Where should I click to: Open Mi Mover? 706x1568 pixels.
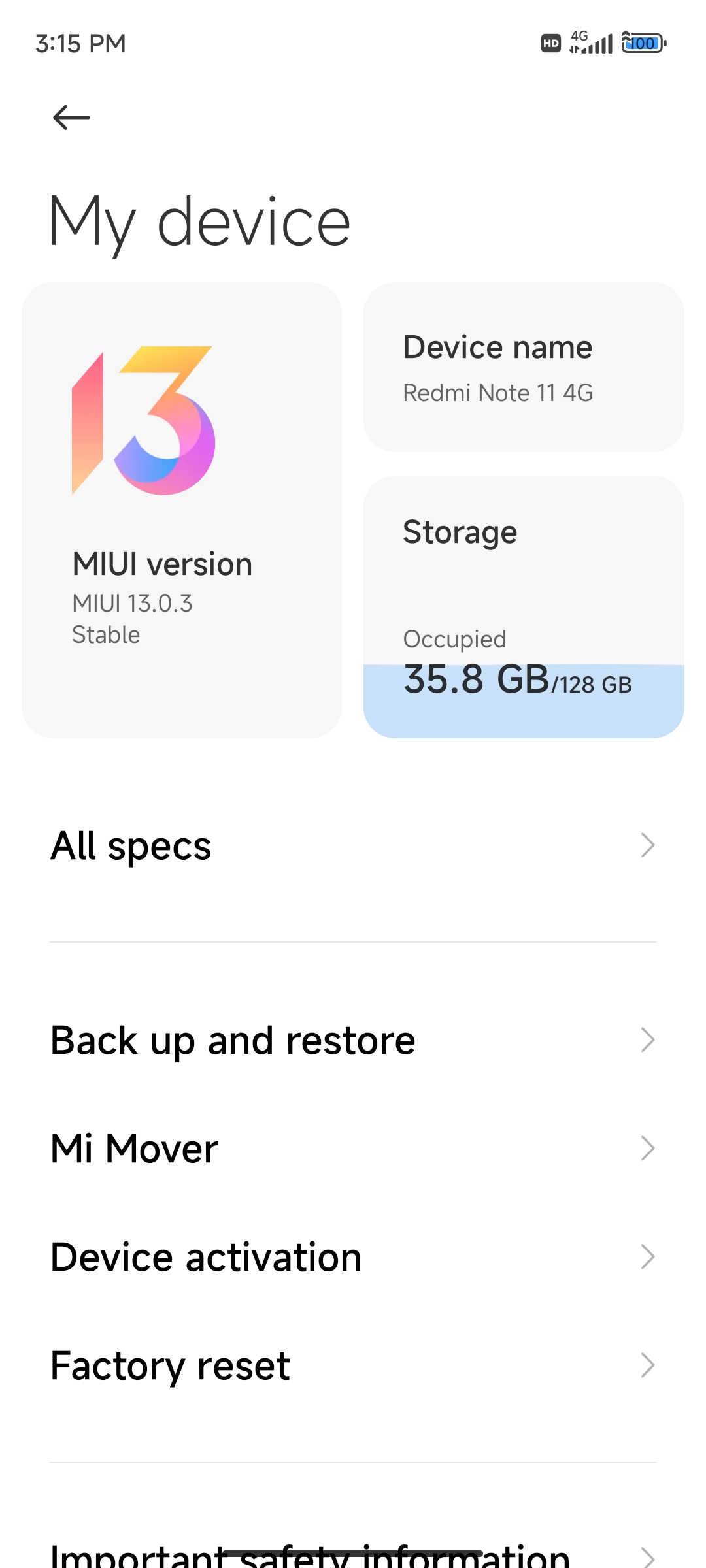pyautogui.click(x=353, y=1149)
